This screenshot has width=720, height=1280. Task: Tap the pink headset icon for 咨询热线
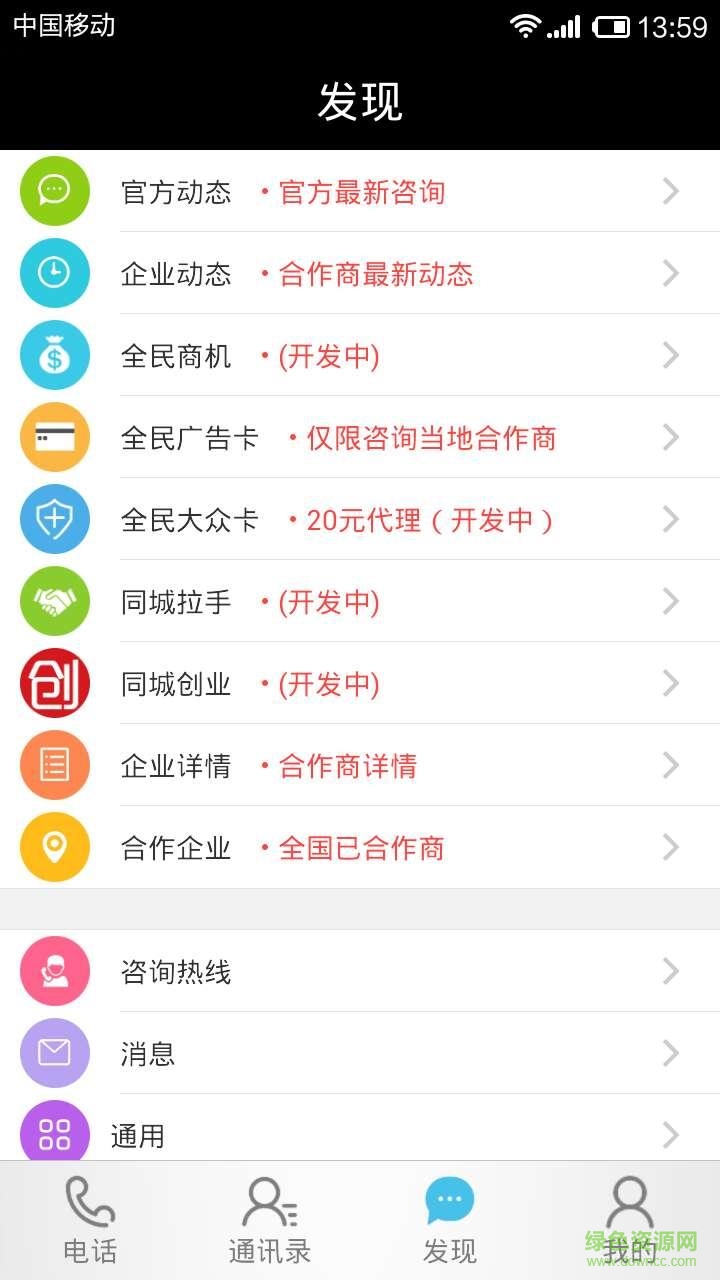pos(54,971)
